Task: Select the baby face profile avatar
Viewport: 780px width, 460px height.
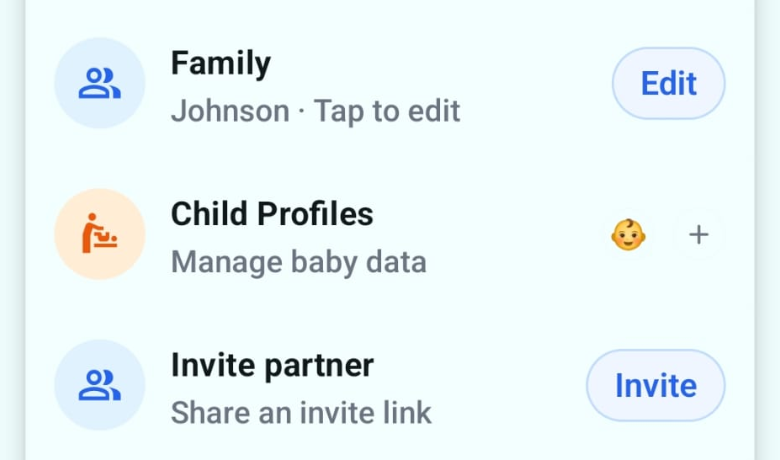Action: (x=628, y=235)
